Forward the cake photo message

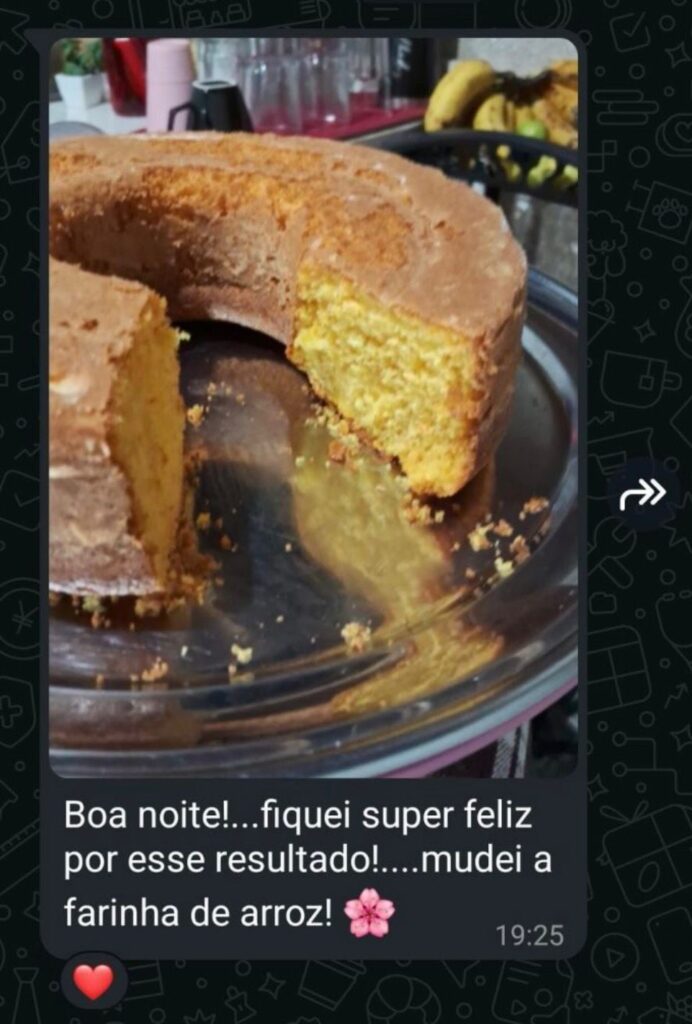(x=642, y=492)
